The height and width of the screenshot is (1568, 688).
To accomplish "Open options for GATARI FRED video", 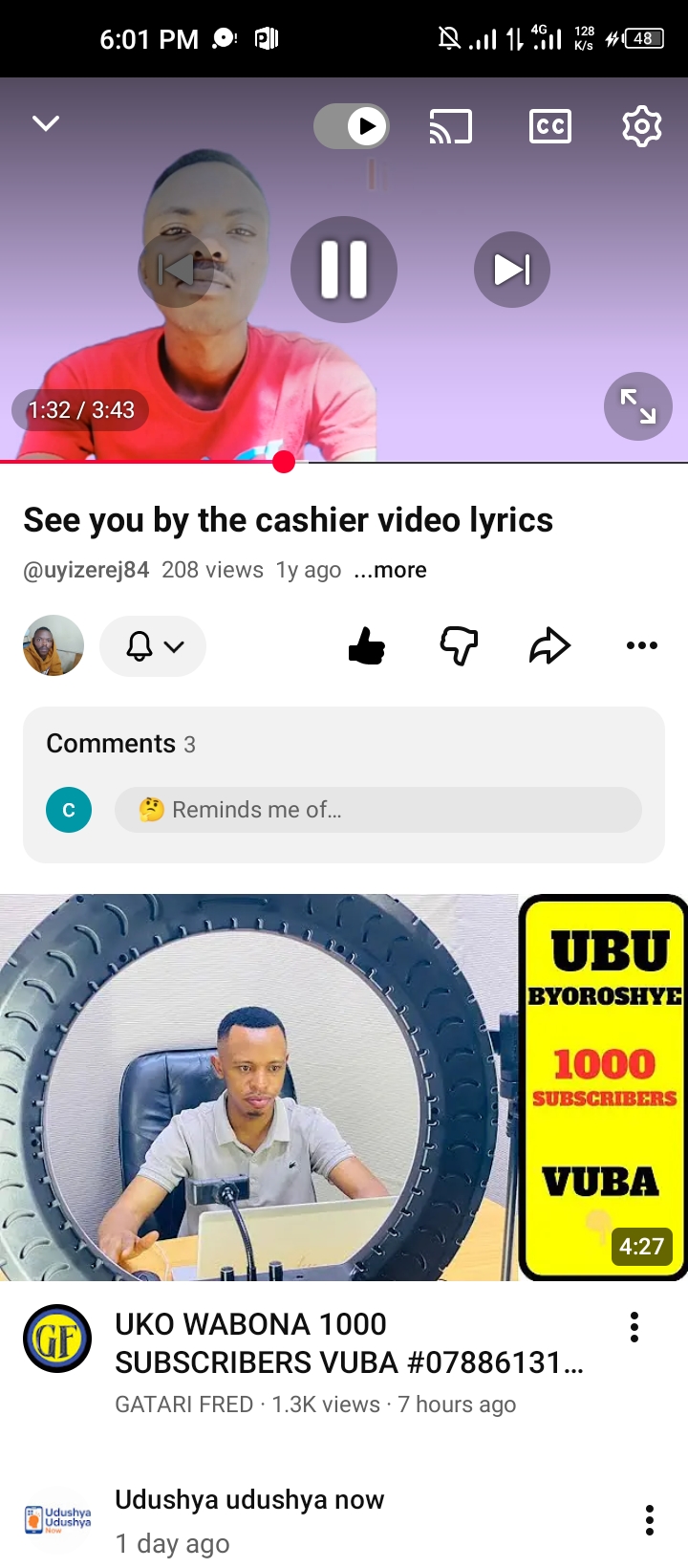I will pyautogui.click(x=634, y=1327).
